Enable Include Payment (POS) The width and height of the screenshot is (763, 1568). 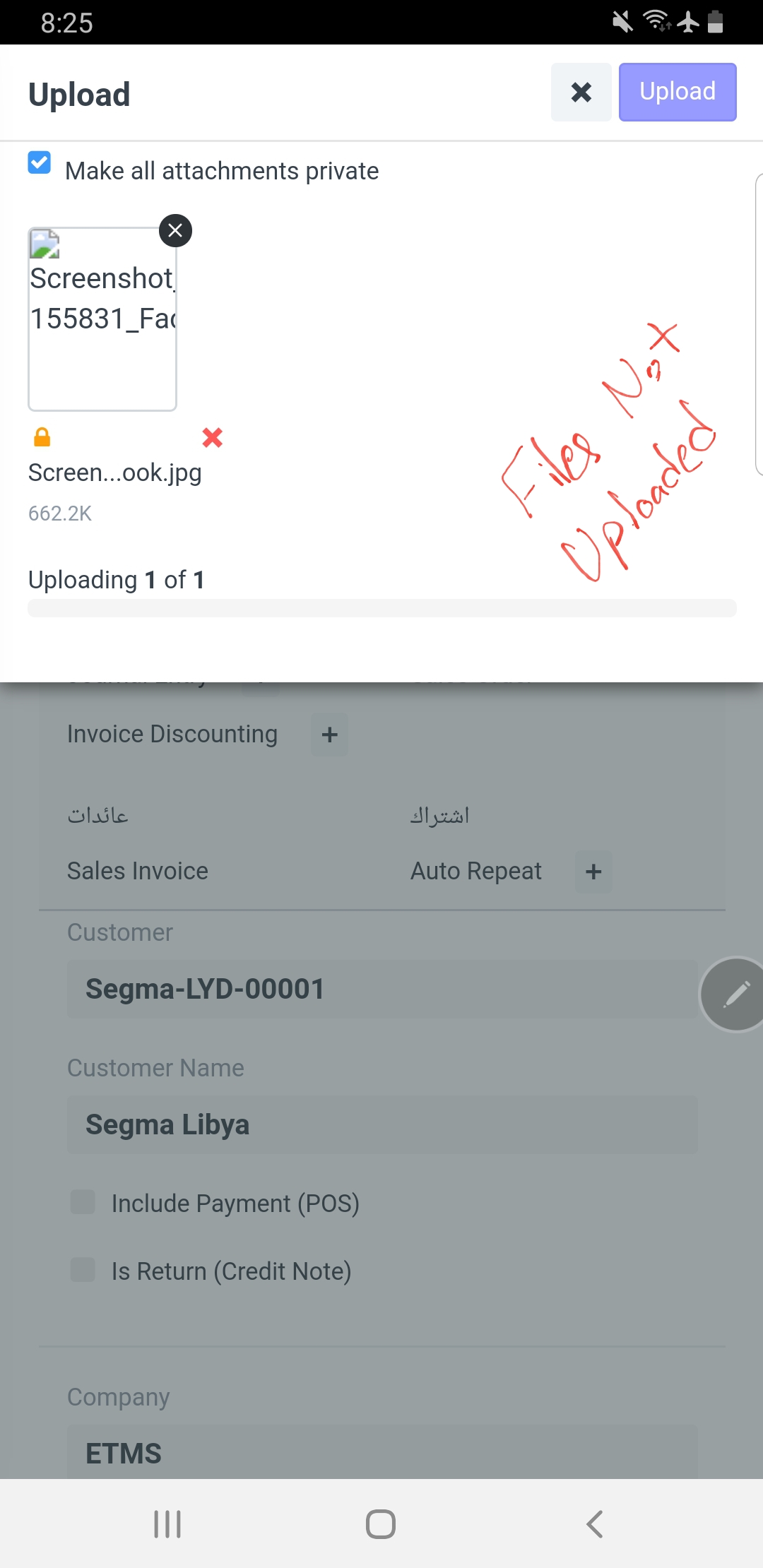[x=82, y=1203]
